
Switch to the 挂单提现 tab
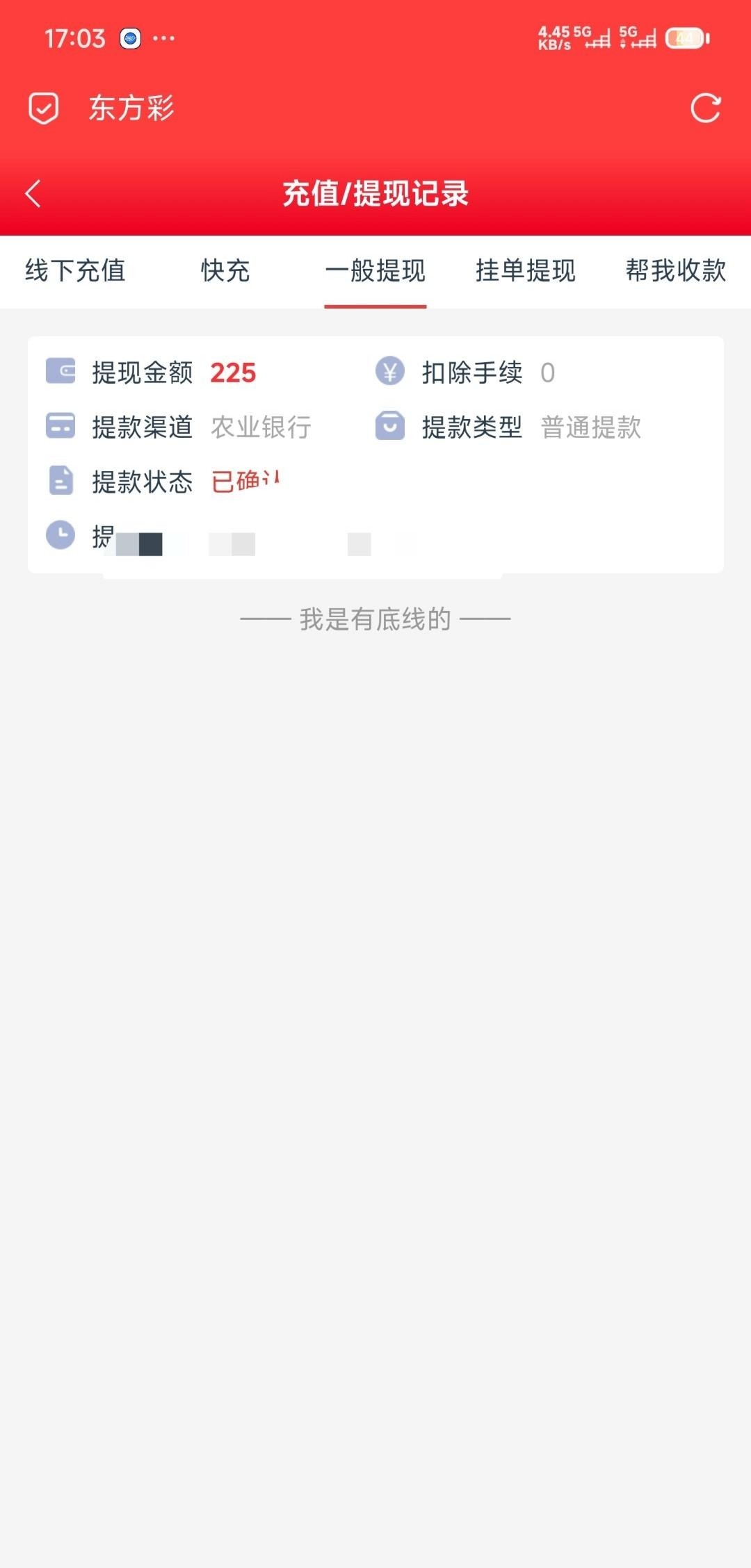(526, 270)
